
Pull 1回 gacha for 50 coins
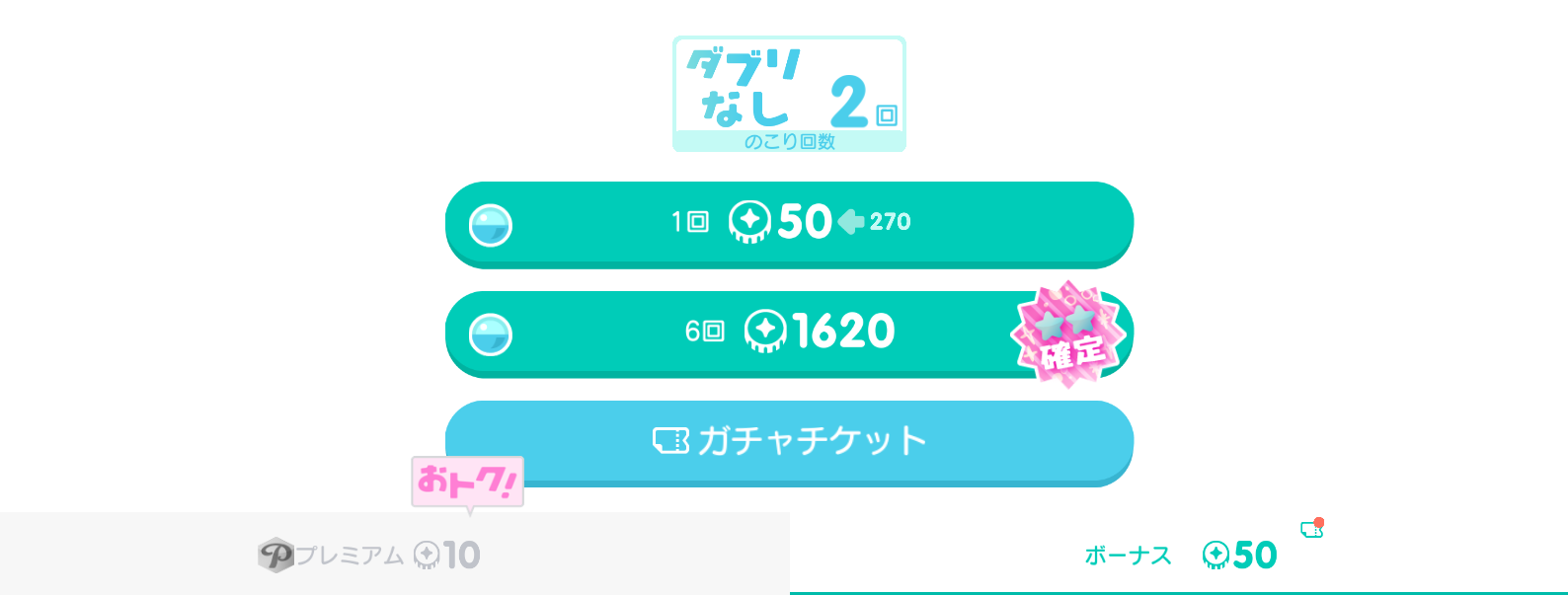point(788,223)
